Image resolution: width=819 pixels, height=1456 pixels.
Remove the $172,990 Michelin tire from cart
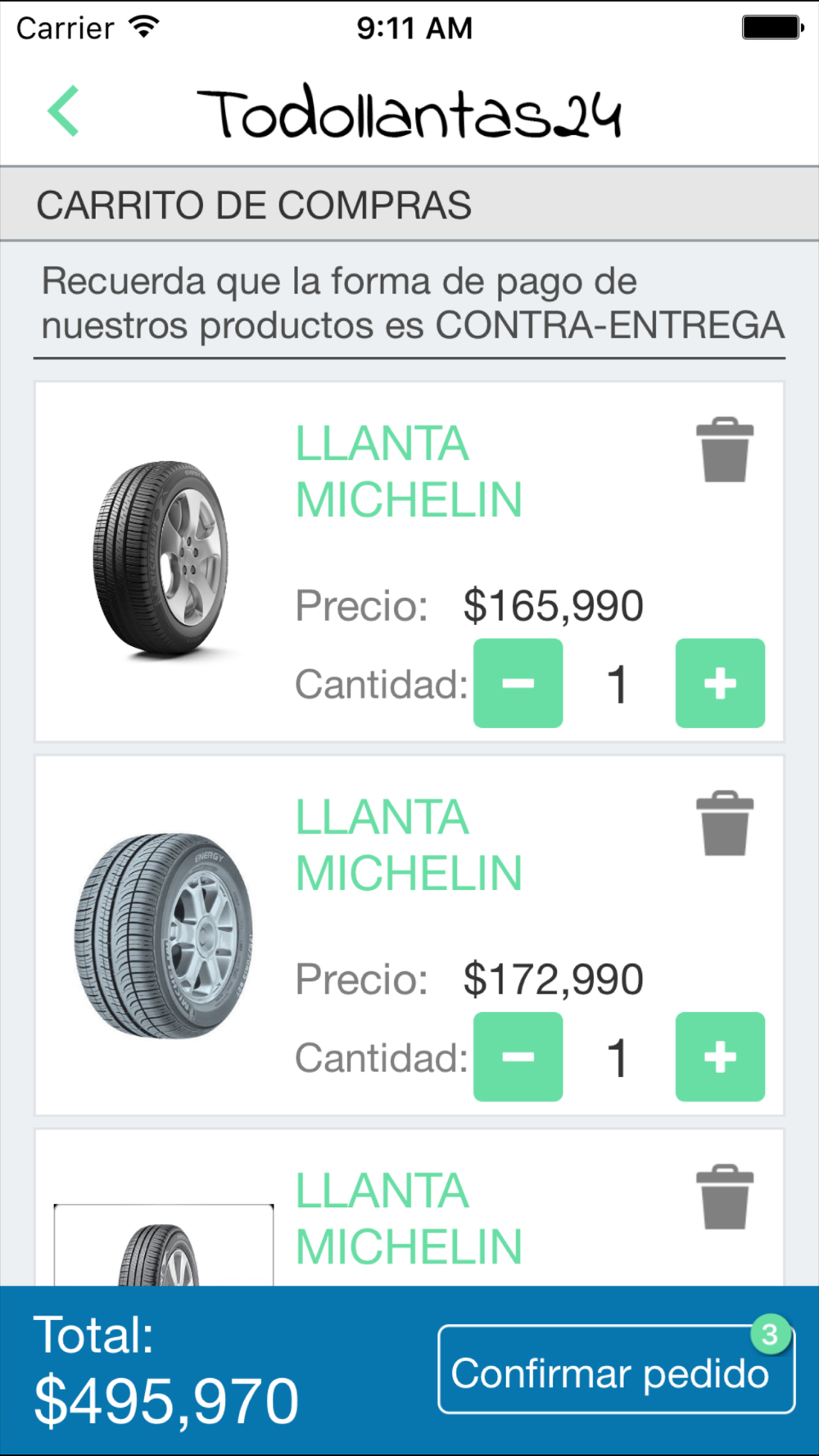[x=725, y=823]
